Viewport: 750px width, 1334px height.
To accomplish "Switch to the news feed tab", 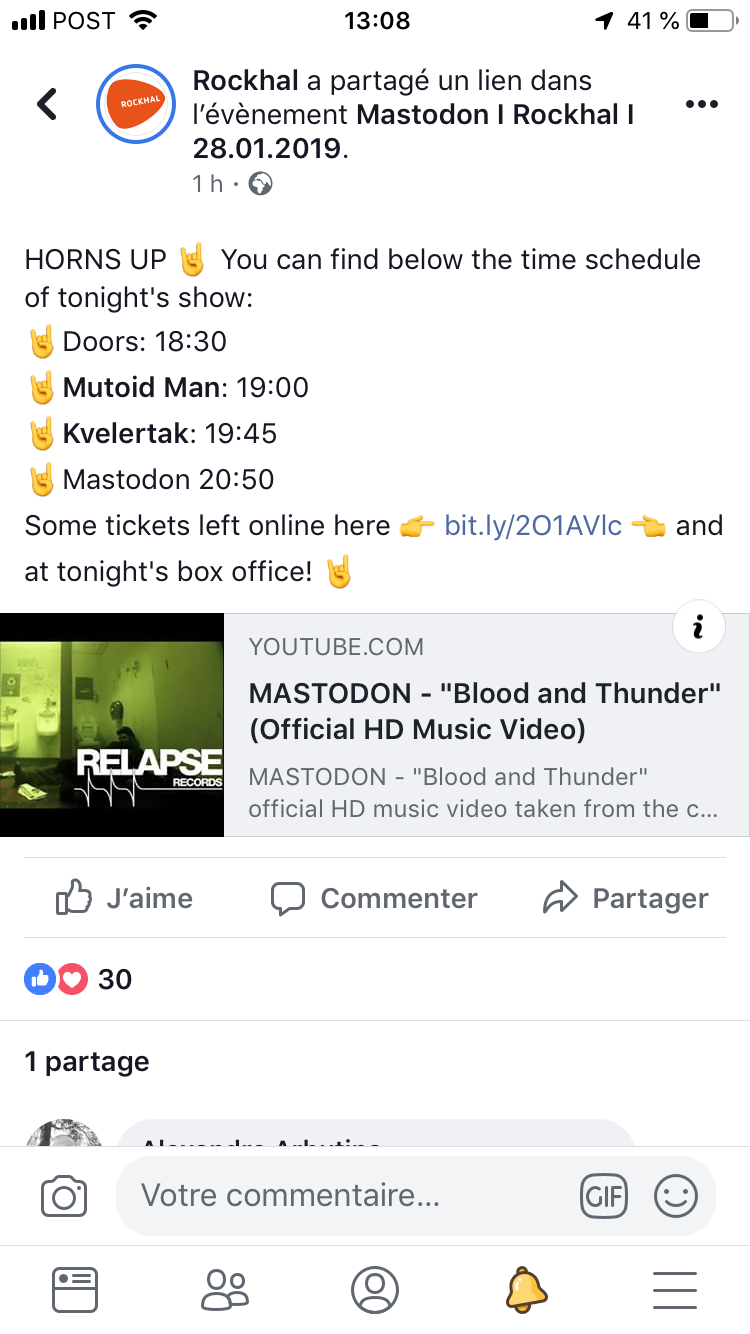I will click(75, 1290).
